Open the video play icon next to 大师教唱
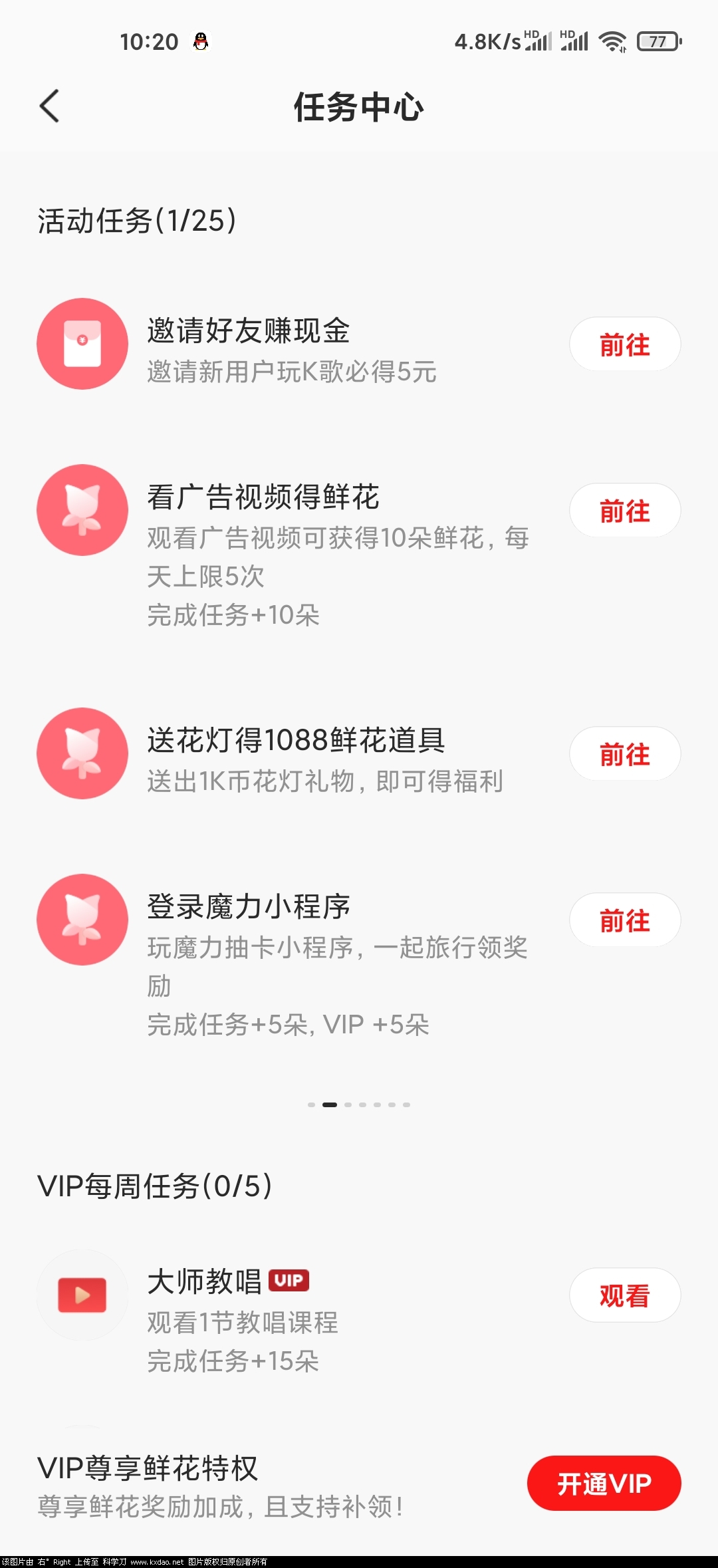Image resolution: width=718 pixels, height=1568 pixels. pyautogui.click(x=82, y=1293)
